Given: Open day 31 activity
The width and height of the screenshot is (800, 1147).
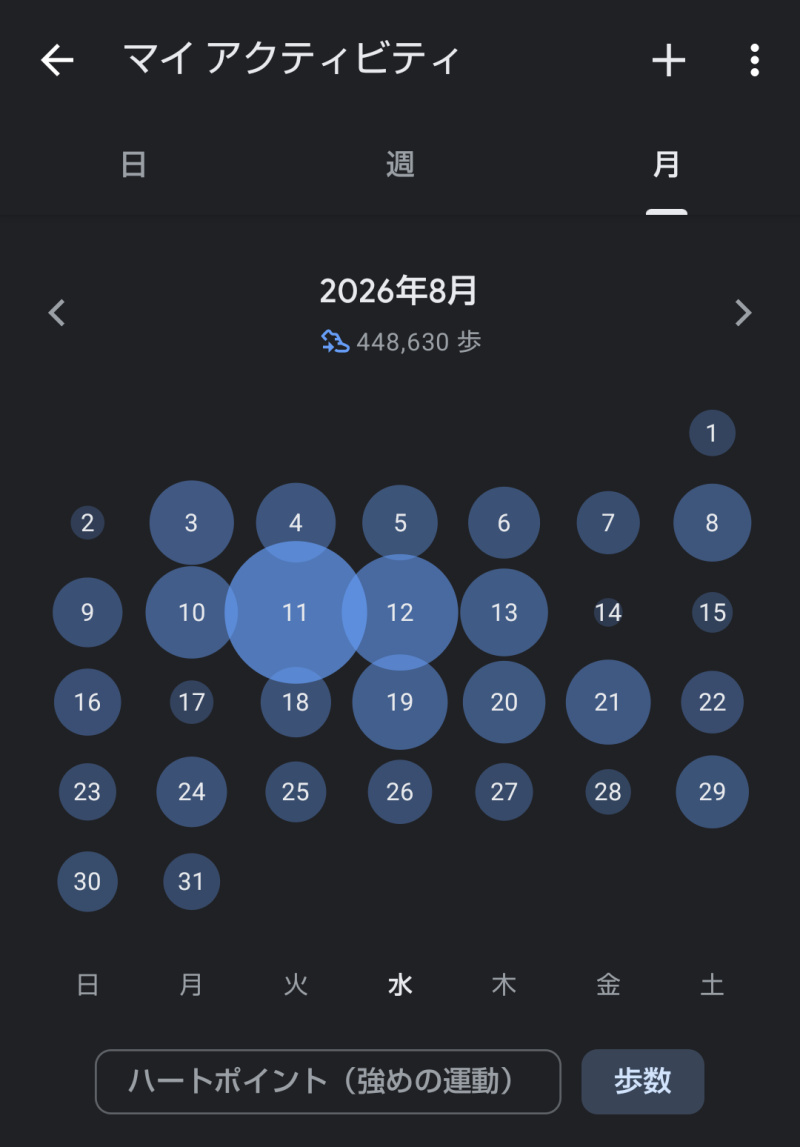Looking at the screenshot, I should [x=192, y=881].
